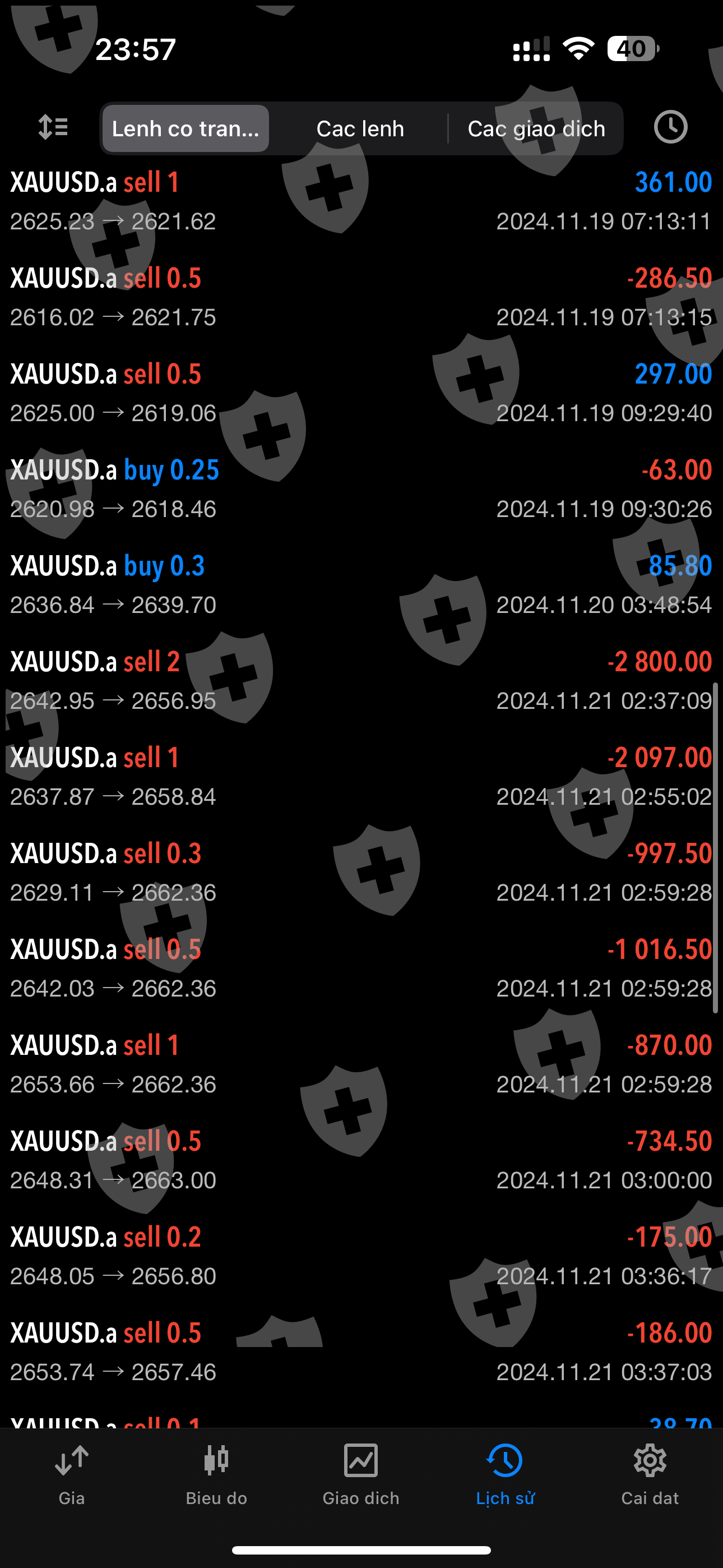Expand the sell 0.2 trade losing -175.00
Image resolution: width=723 pixels, height=1568 pixels.
point(361,1256)
